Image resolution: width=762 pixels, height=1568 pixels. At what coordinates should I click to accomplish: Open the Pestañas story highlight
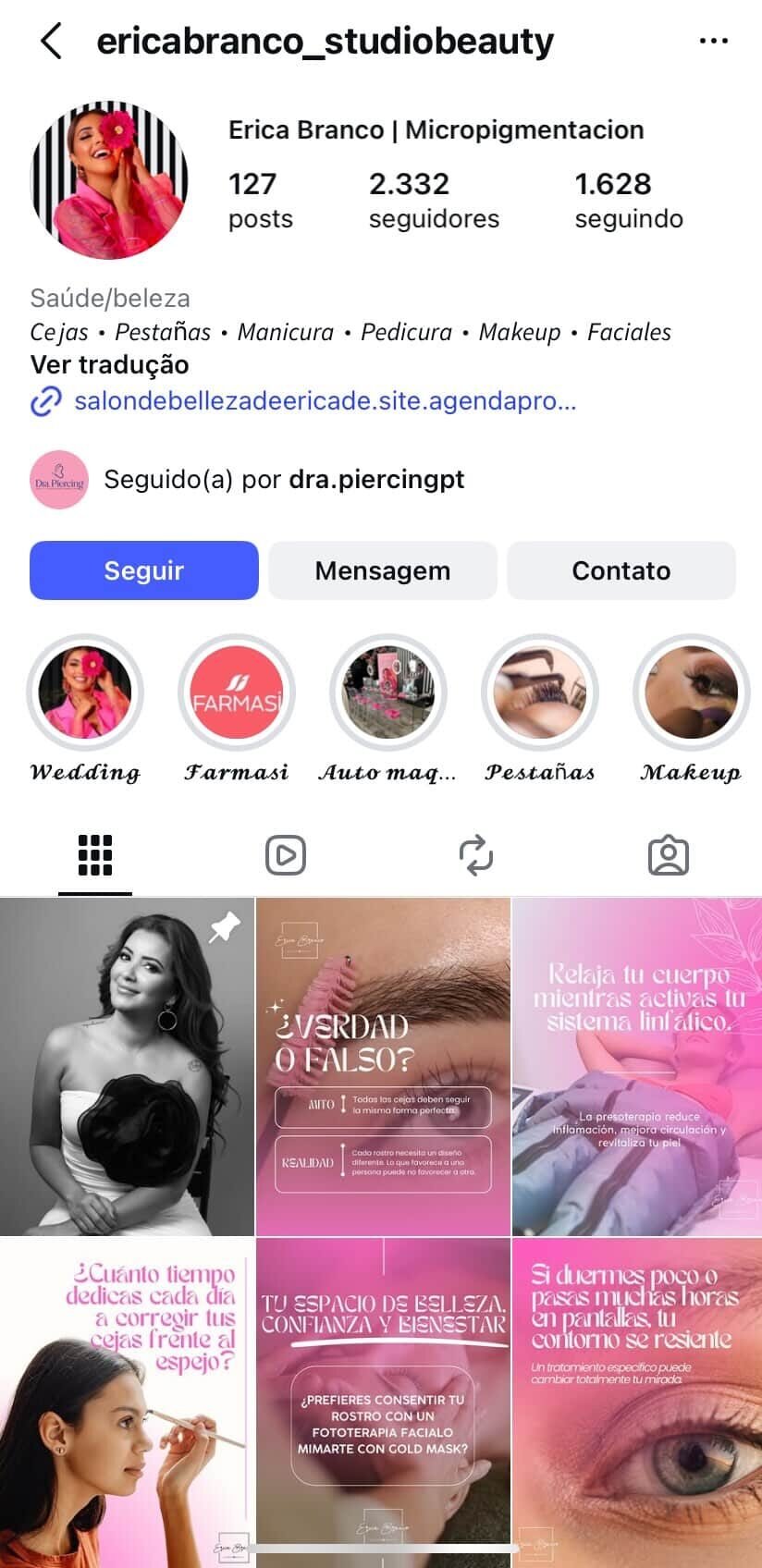[540, 692]
